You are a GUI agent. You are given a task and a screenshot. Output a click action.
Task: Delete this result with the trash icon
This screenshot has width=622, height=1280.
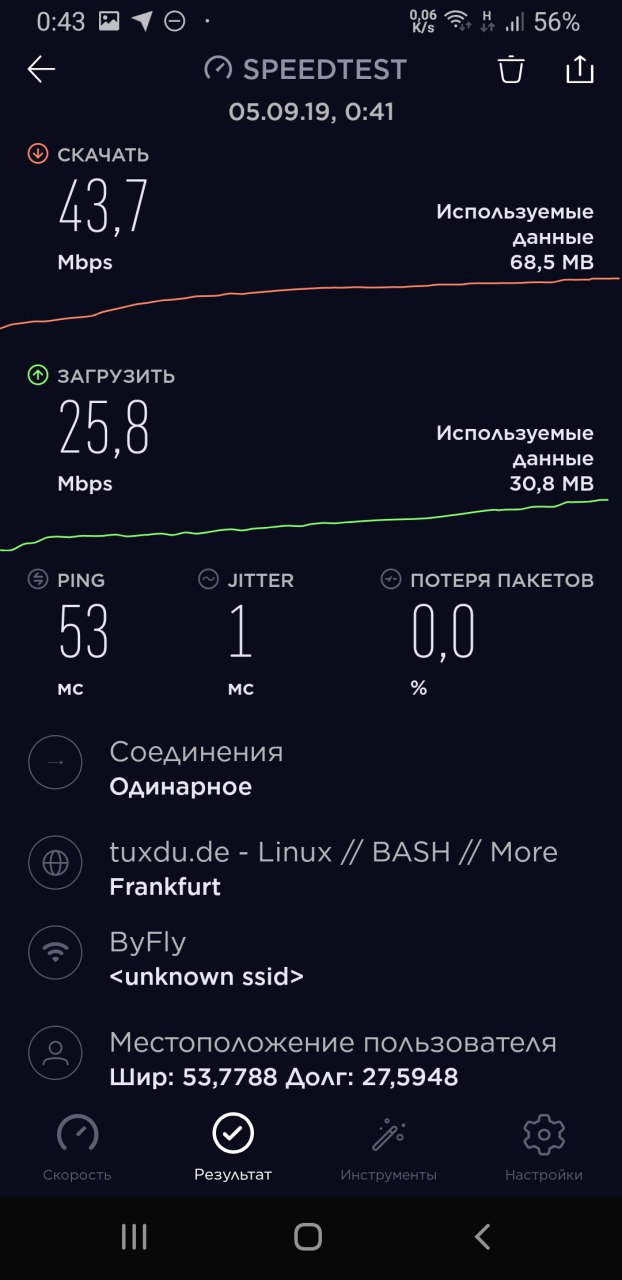(x=511, y=69)
